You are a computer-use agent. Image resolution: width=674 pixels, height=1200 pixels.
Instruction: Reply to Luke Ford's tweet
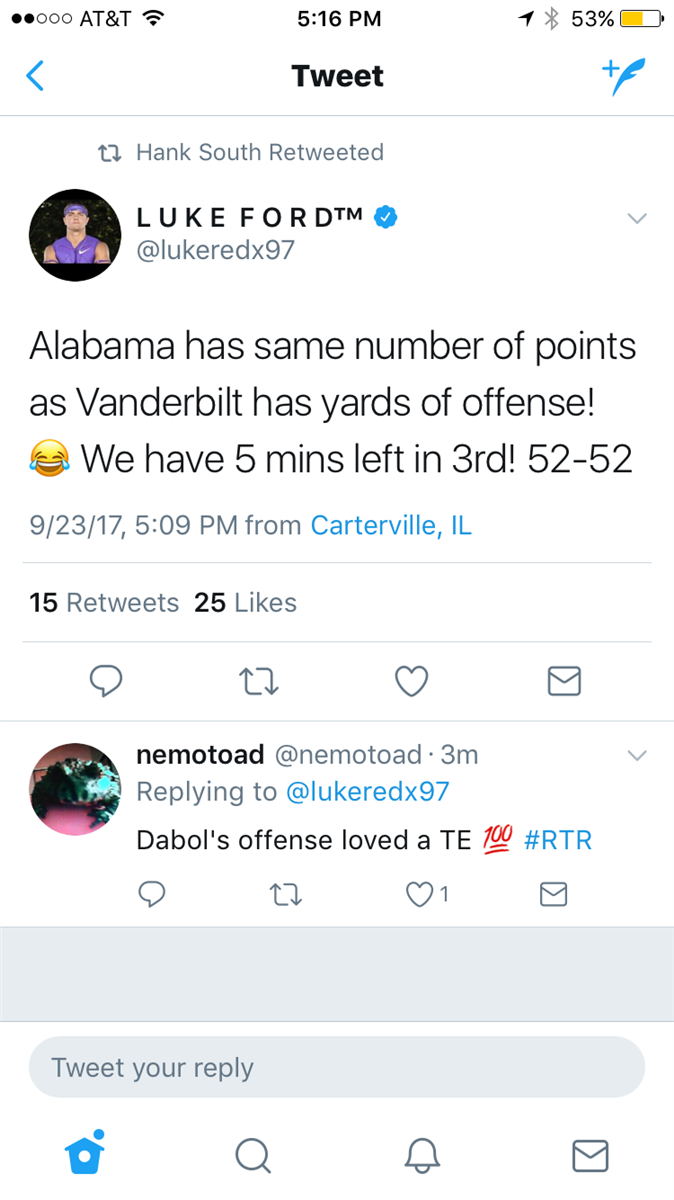[106, 681]
